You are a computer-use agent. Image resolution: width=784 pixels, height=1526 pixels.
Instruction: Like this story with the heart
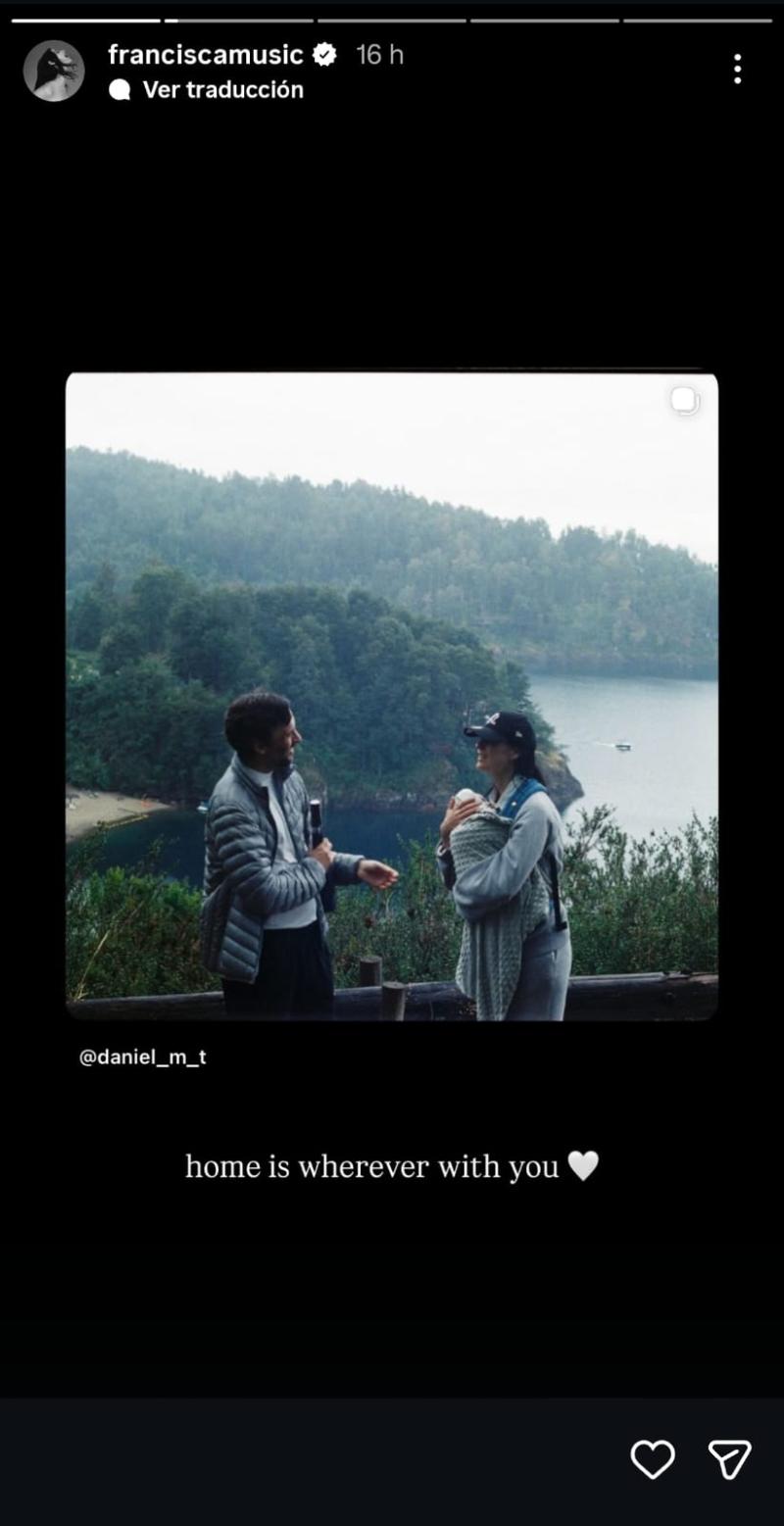pyautogui.click(x=652, y=1459)
